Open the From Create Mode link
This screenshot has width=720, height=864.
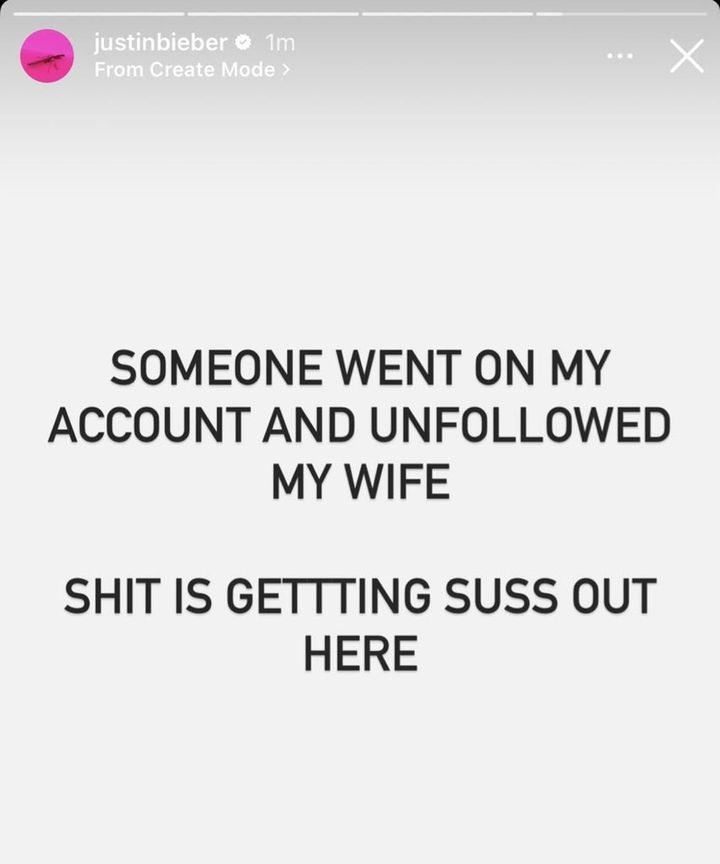[x=192, y=70]
